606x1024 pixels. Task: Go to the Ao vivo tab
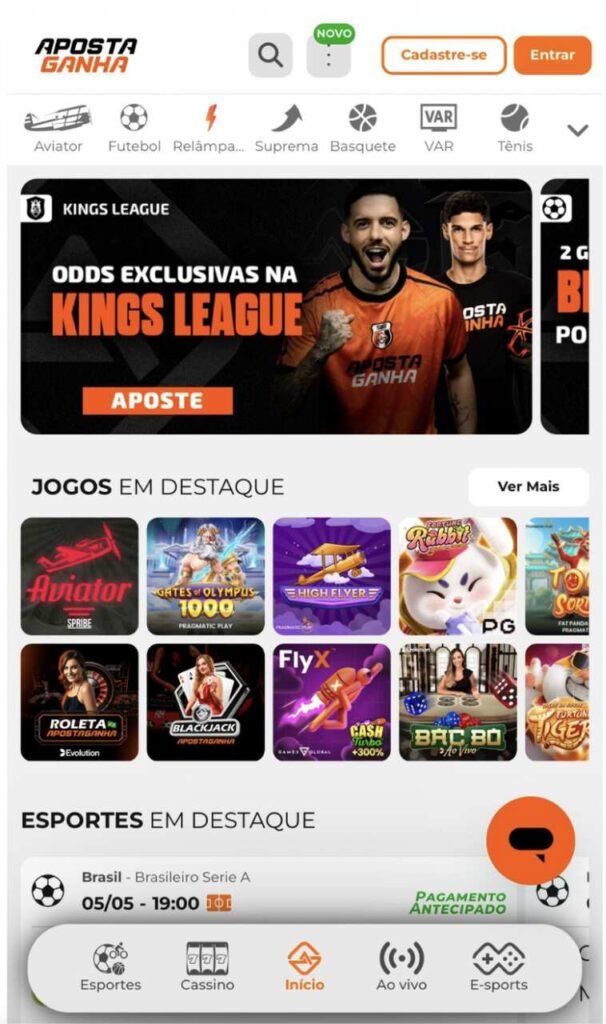(x=401, y=967)
